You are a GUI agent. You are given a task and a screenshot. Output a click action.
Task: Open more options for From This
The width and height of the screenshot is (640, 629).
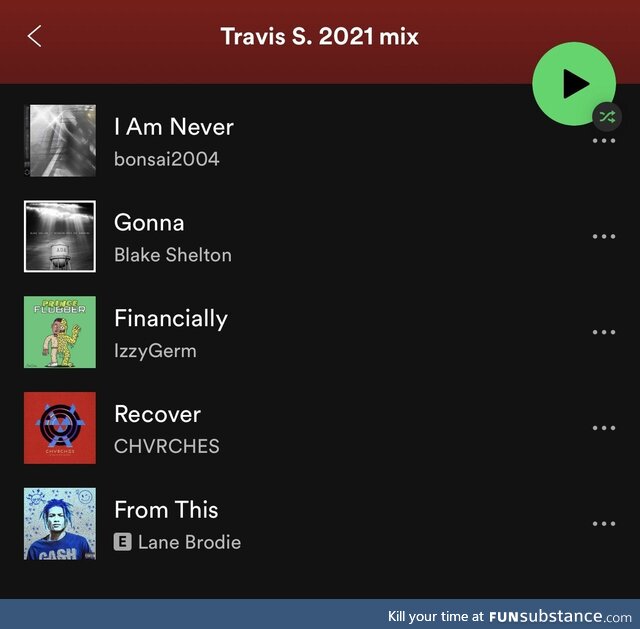[x=603, y=523]
